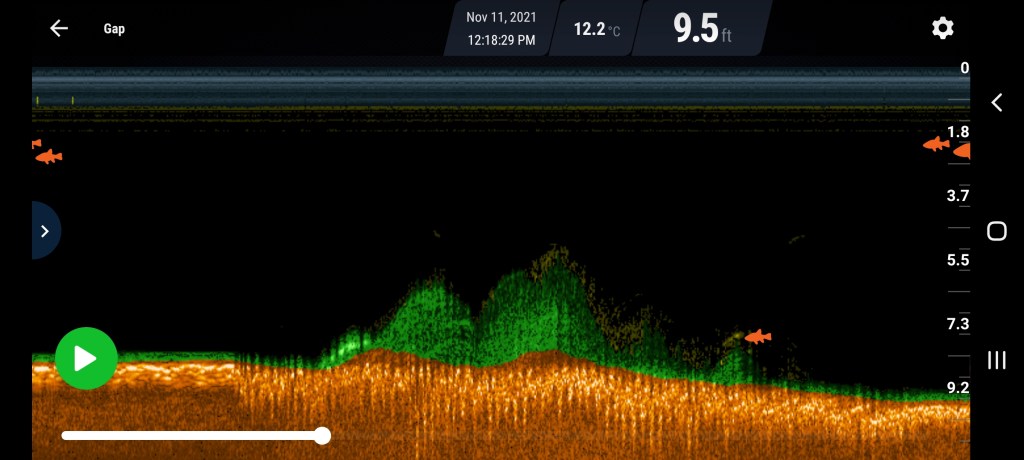Open the sonar settings gear

(x=942, y=28)
